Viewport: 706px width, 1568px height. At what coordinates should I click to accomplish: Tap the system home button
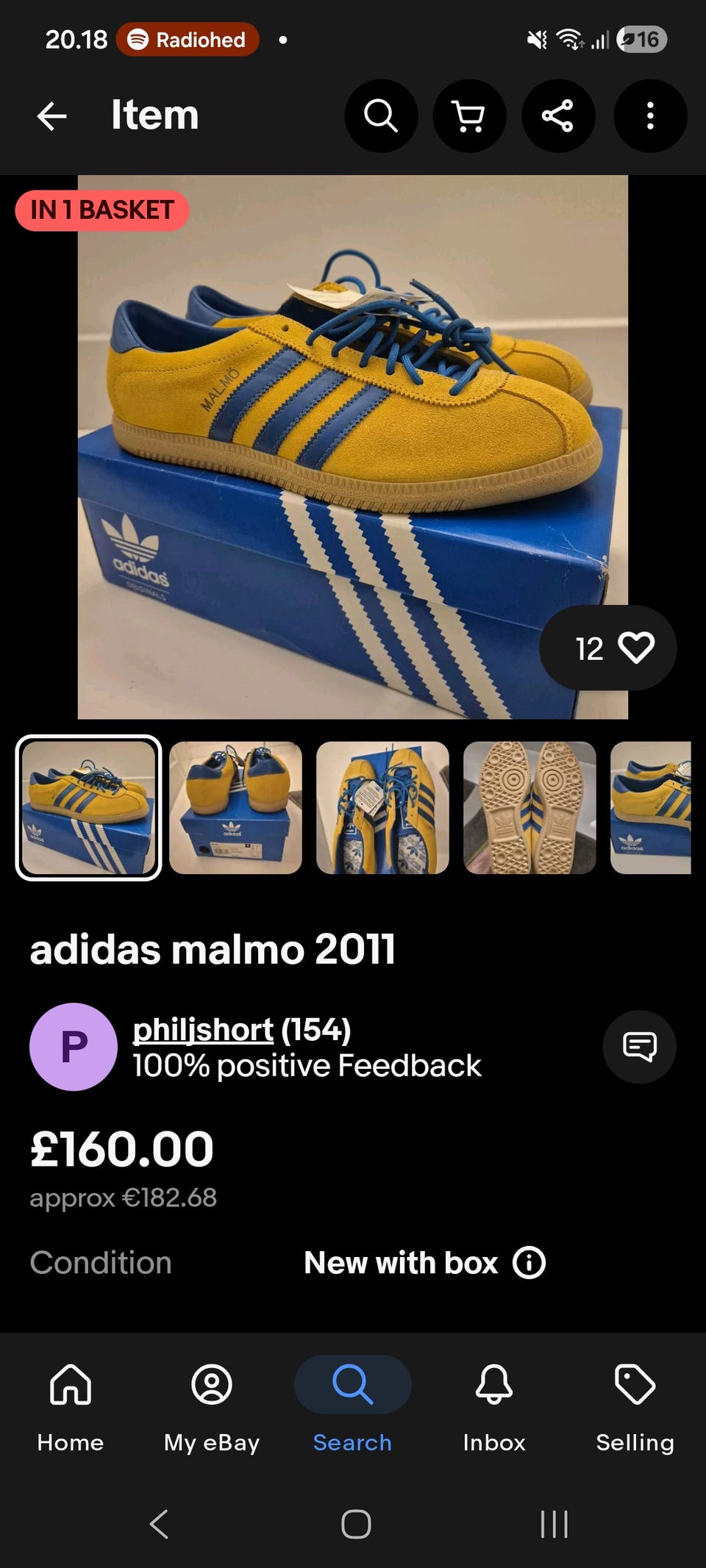pyautogui.click(x=356, y=1524)
